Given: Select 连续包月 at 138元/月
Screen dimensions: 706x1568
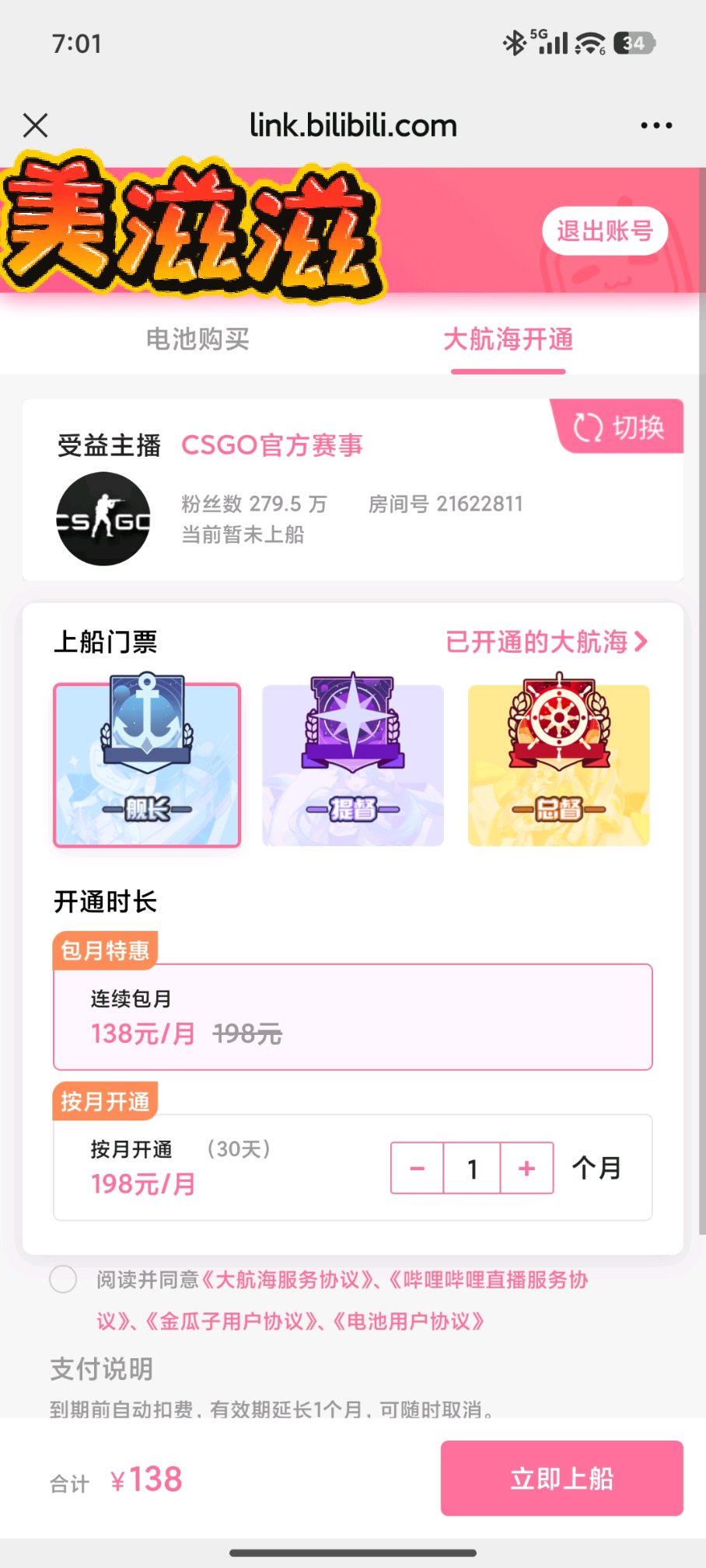Looking at the screenshot, I should [352, 1017].
